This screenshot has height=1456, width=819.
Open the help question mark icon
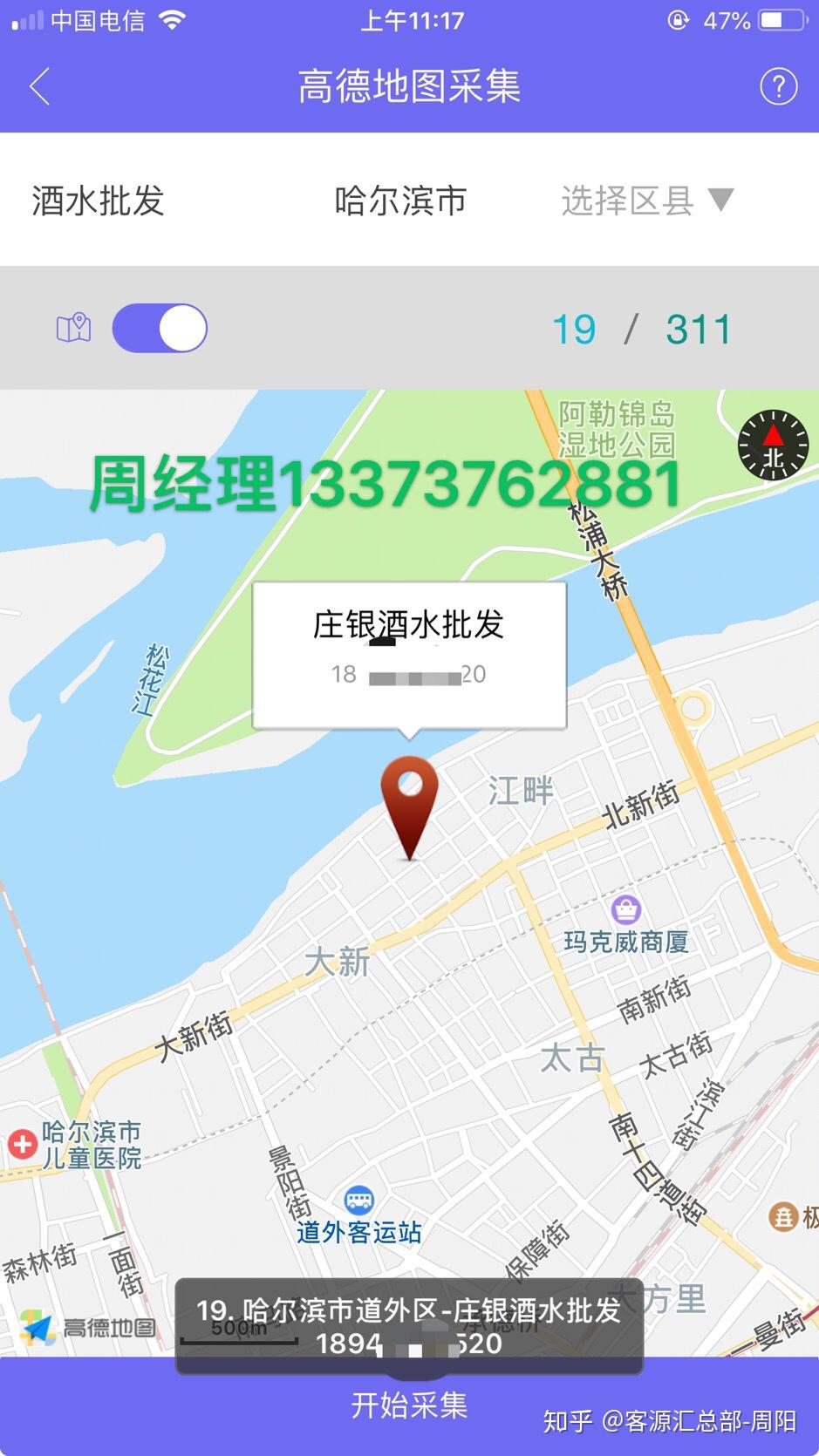click(778, 86)
